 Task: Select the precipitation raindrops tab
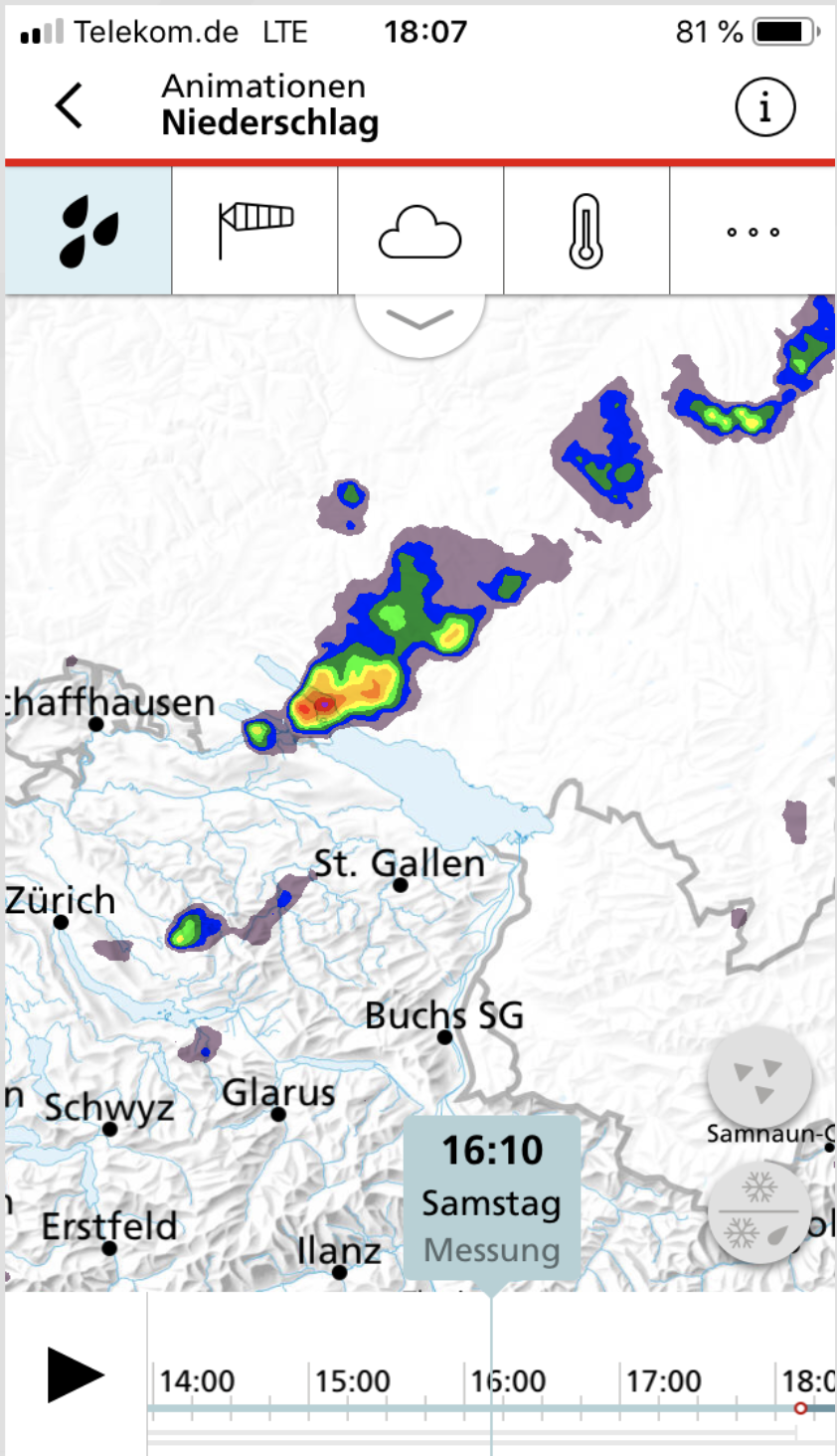pyautogui.click(x=88, y=231)
